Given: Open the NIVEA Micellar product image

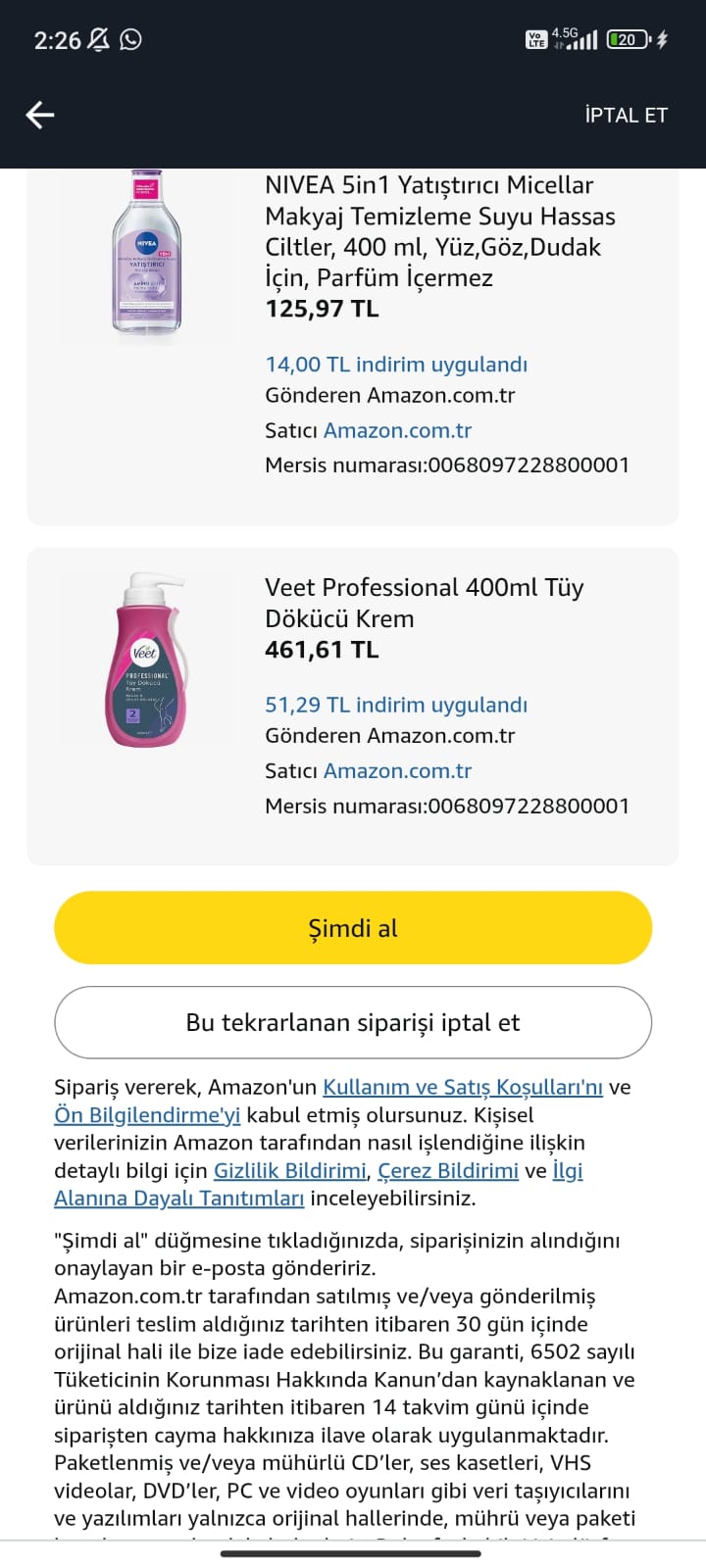Looking at the screenshot, I should tap(147, 255).
